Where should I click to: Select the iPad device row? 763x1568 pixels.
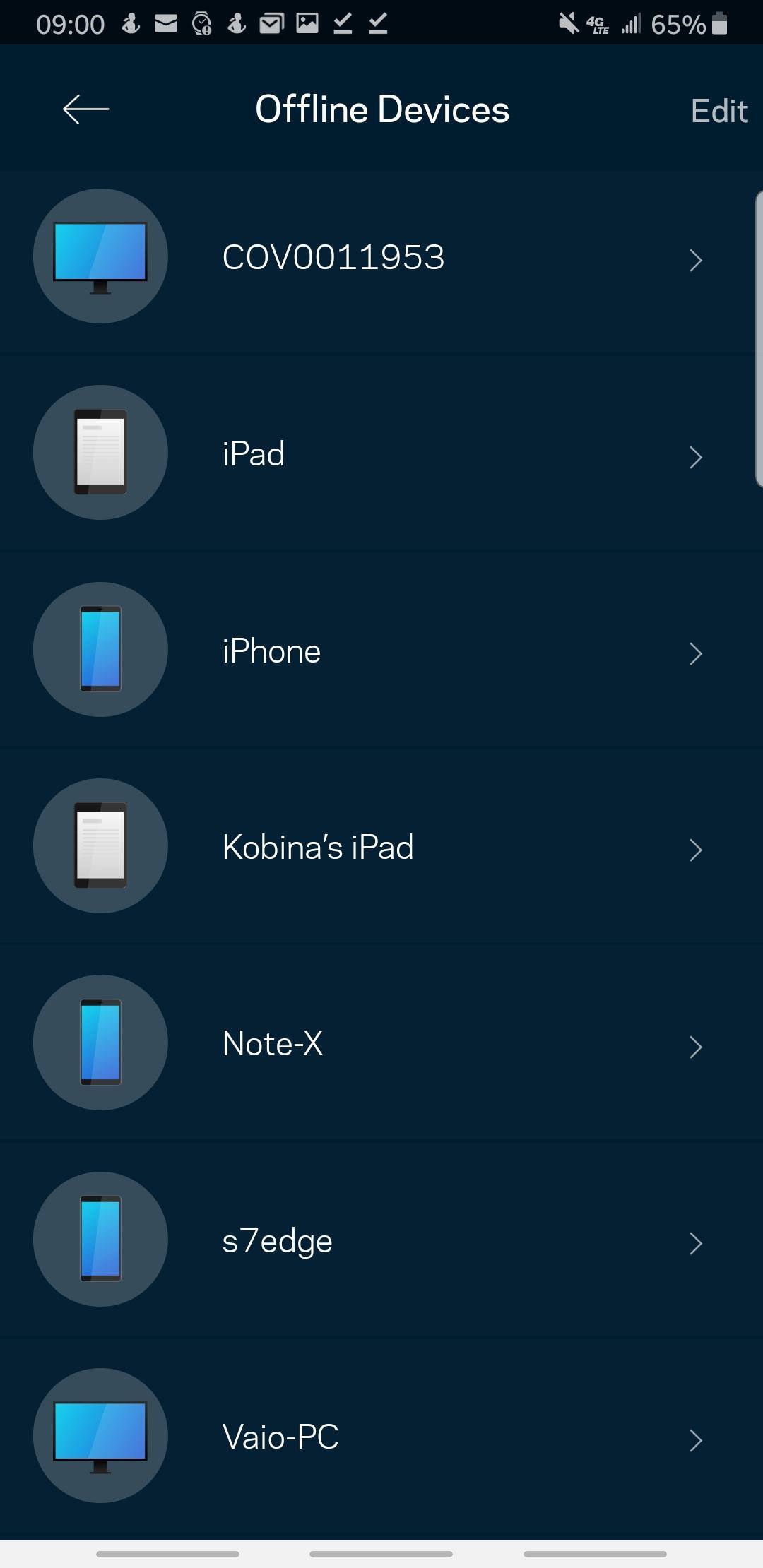(381, 453)
